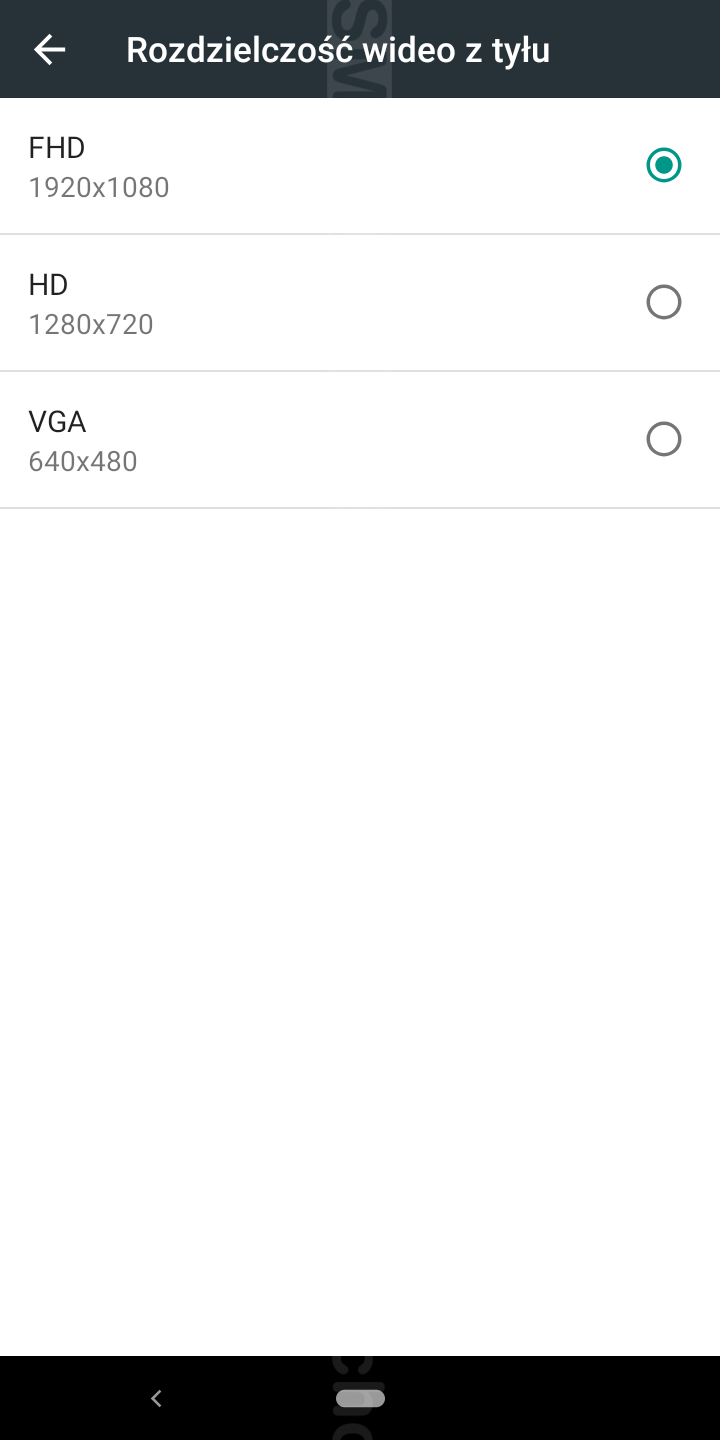Choose the HD 1280x720 option
This screenshot has width=720, height=1440.
(x=360, y=303)
